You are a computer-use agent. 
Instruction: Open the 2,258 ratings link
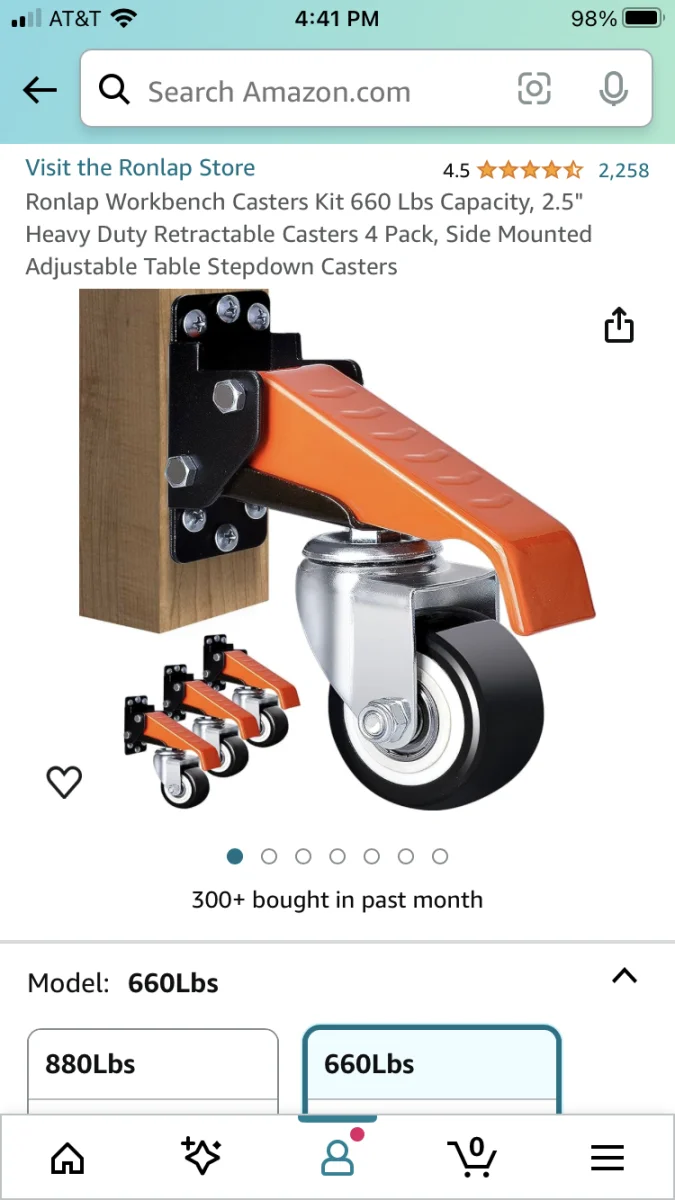[x=623, y=170]
